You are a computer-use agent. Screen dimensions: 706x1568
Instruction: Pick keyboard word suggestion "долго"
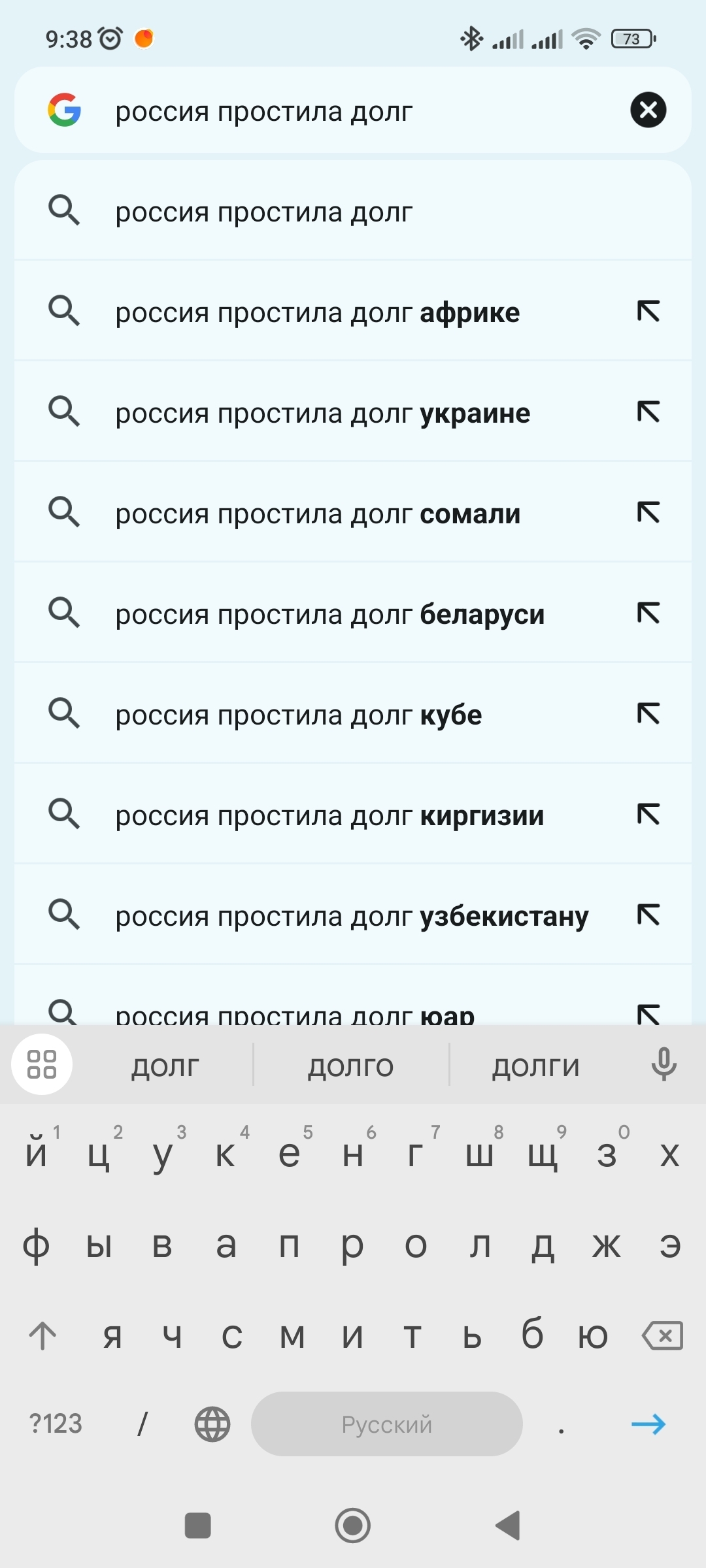click(x=351, y=1066)
